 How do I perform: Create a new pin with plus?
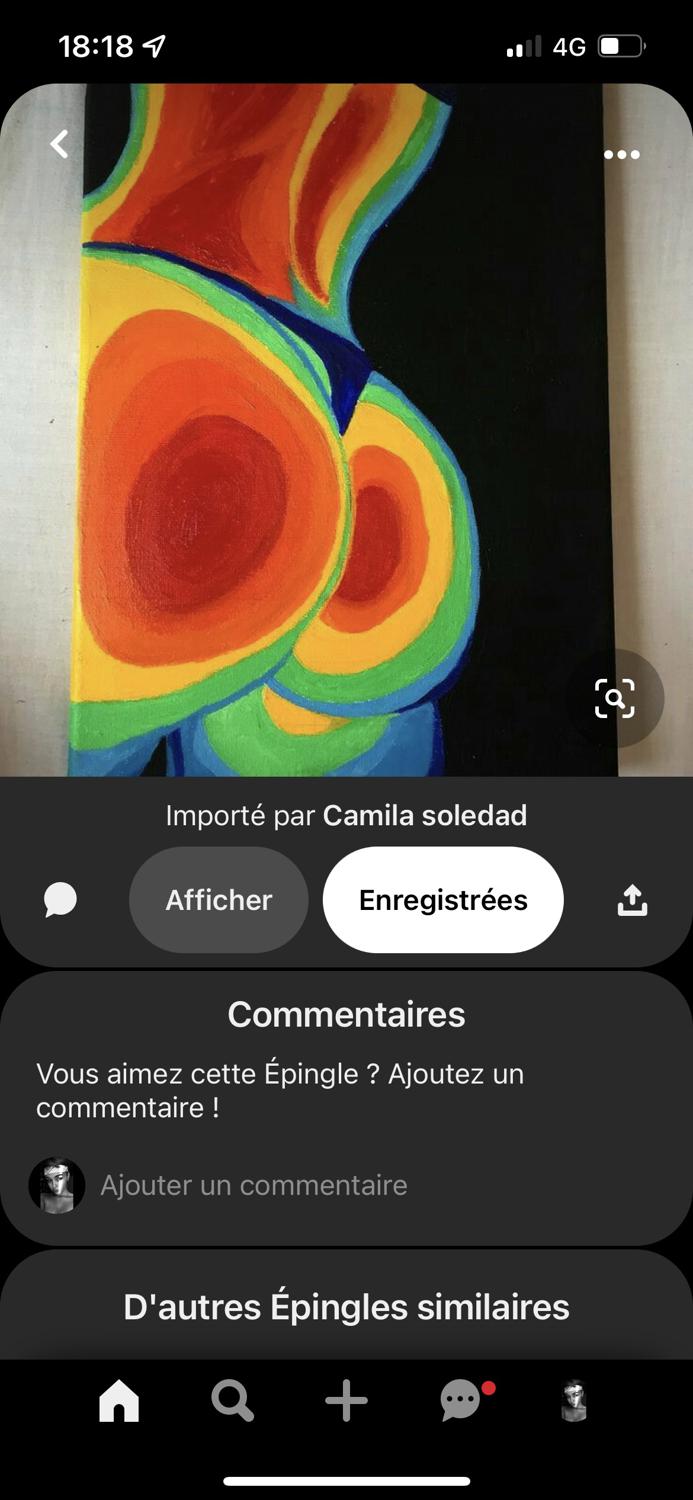[x=346, y=1401]
